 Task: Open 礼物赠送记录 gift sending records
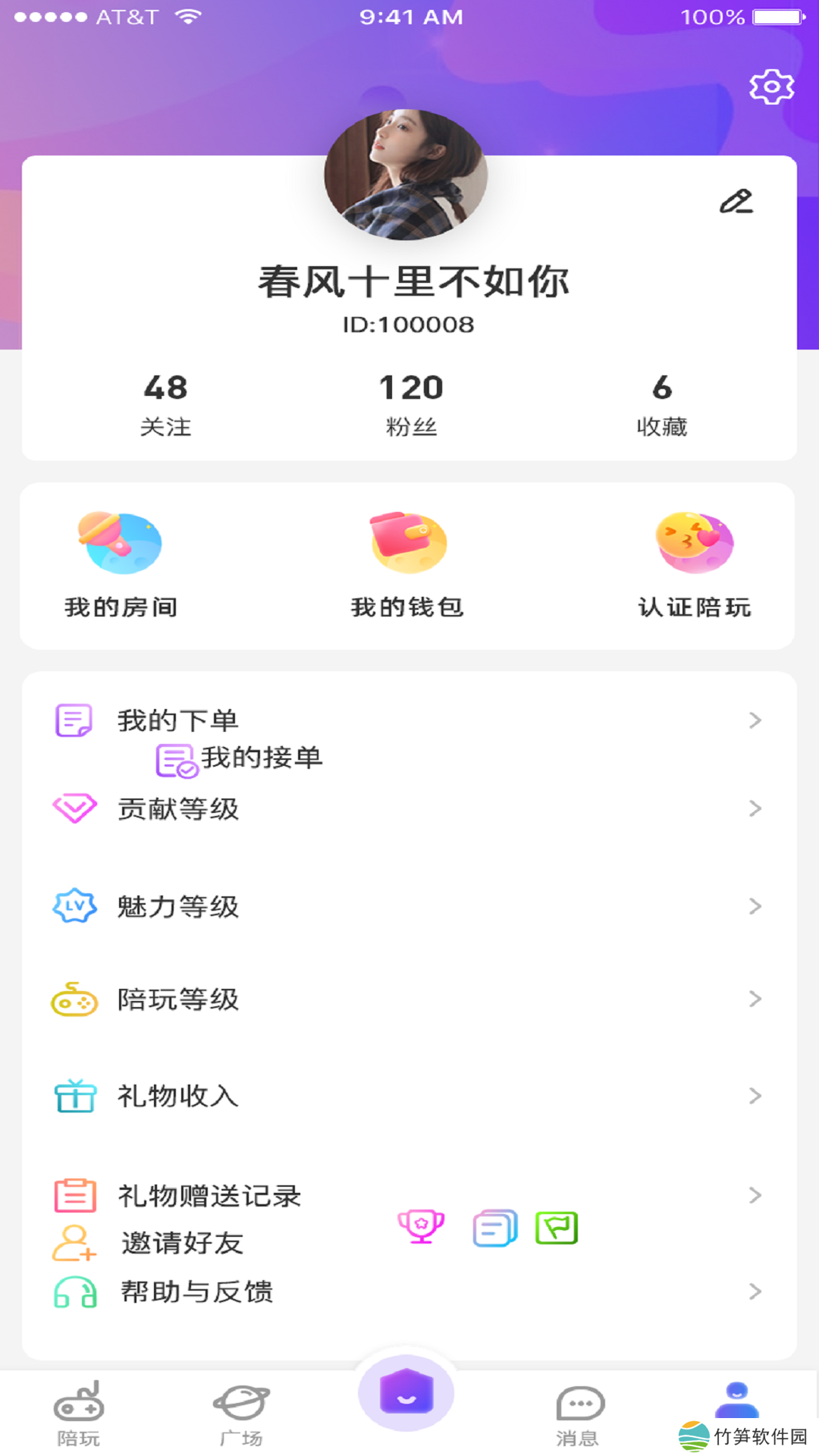209,1196
